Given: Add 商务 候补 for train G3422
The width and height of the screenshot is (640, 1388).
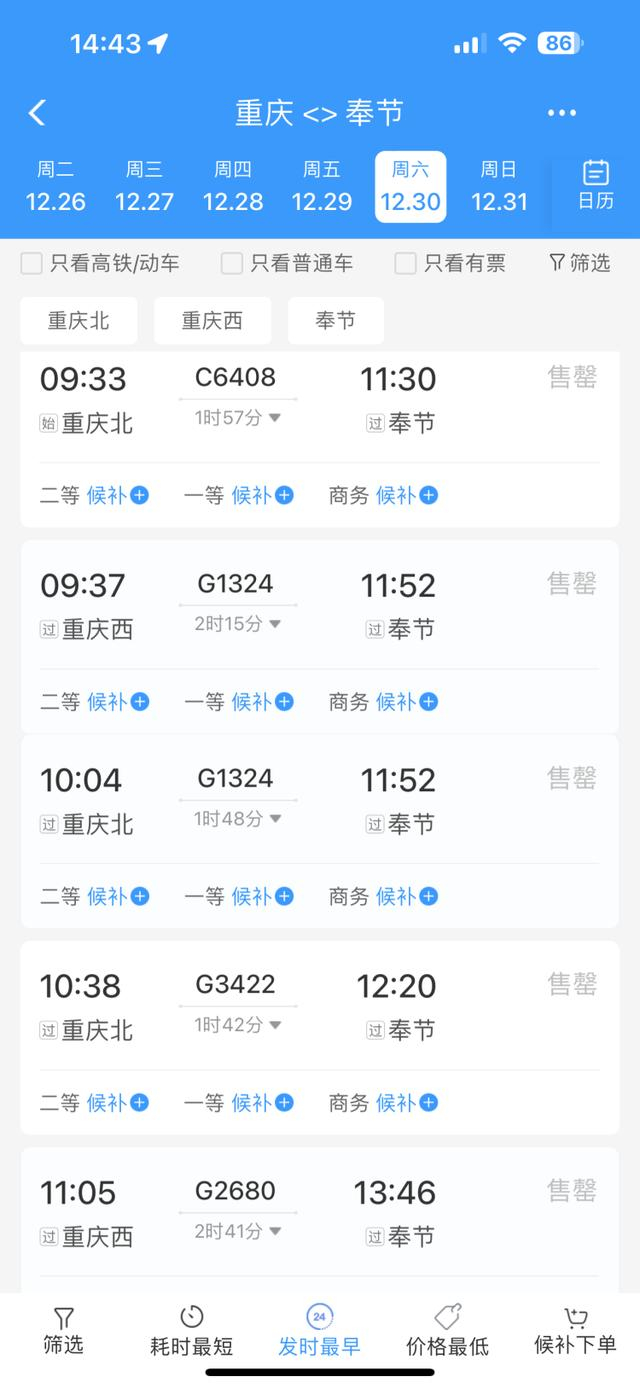Looking at the screenshot, I should [x=407, y=1103].
